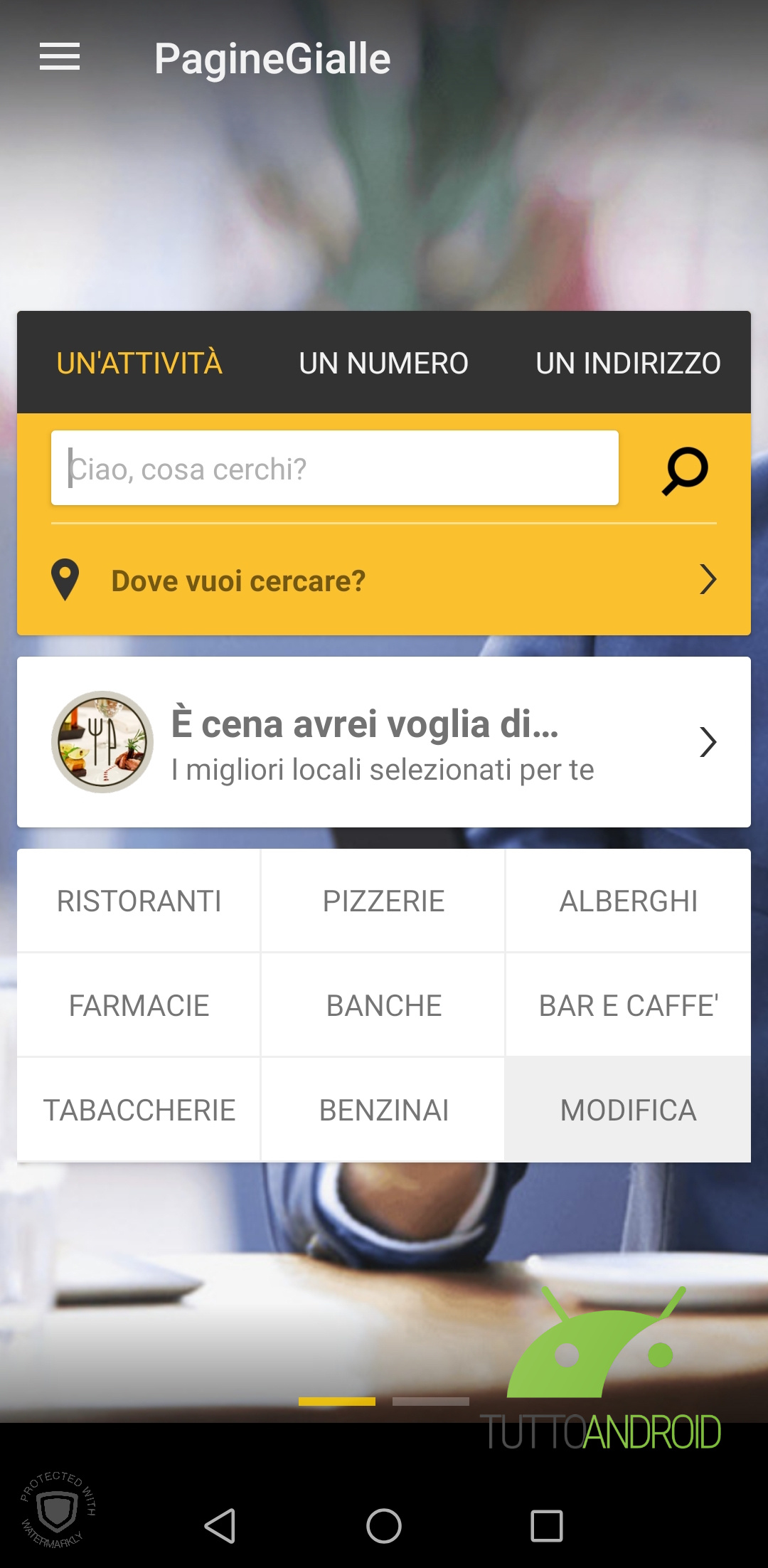Go to the Android home screen
Image resolution: width=768 pixels, height=1568 pixels.
pos(384,1526)
